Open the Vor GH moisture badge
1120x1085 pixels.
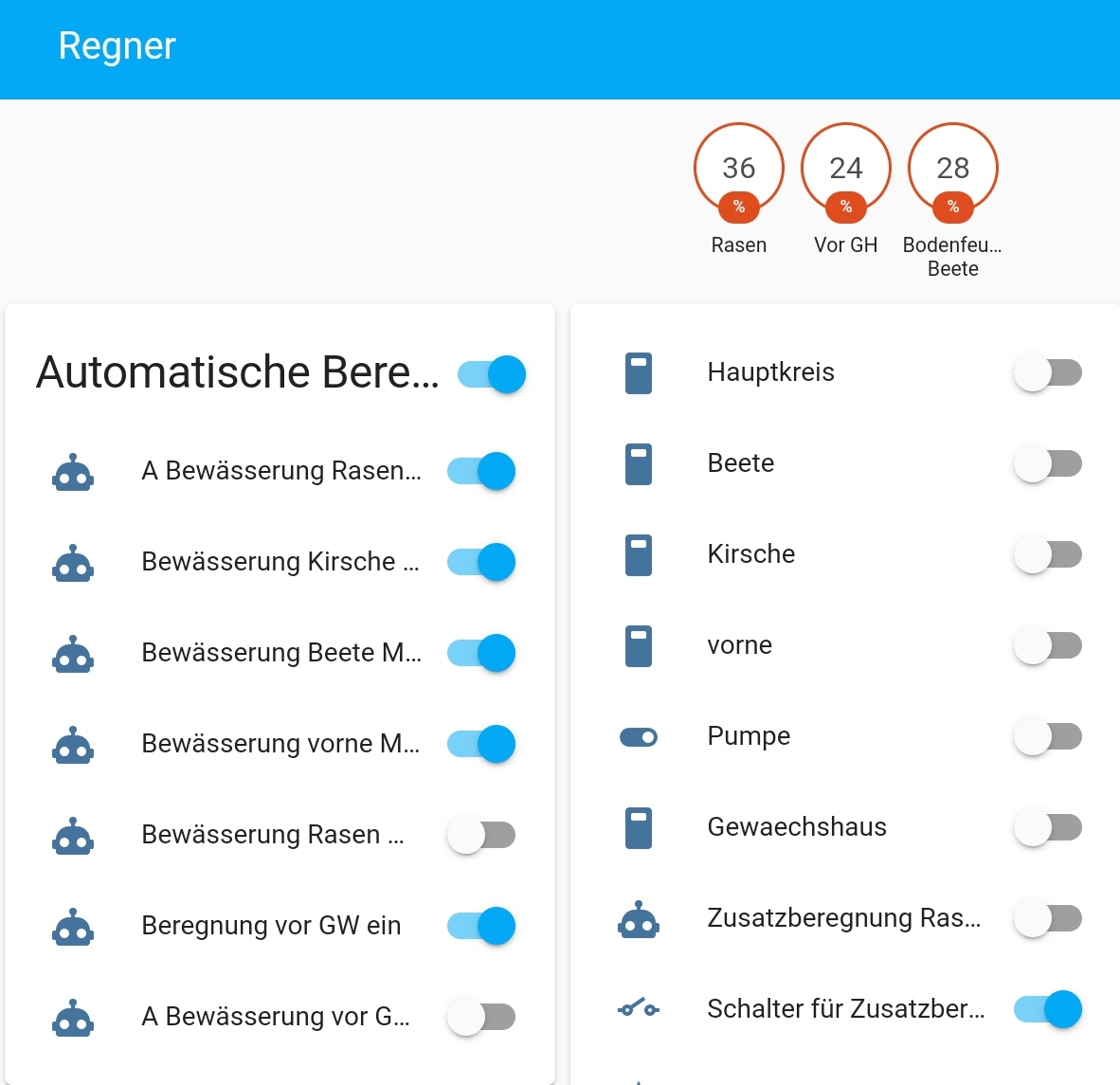(x=846, y=169)
